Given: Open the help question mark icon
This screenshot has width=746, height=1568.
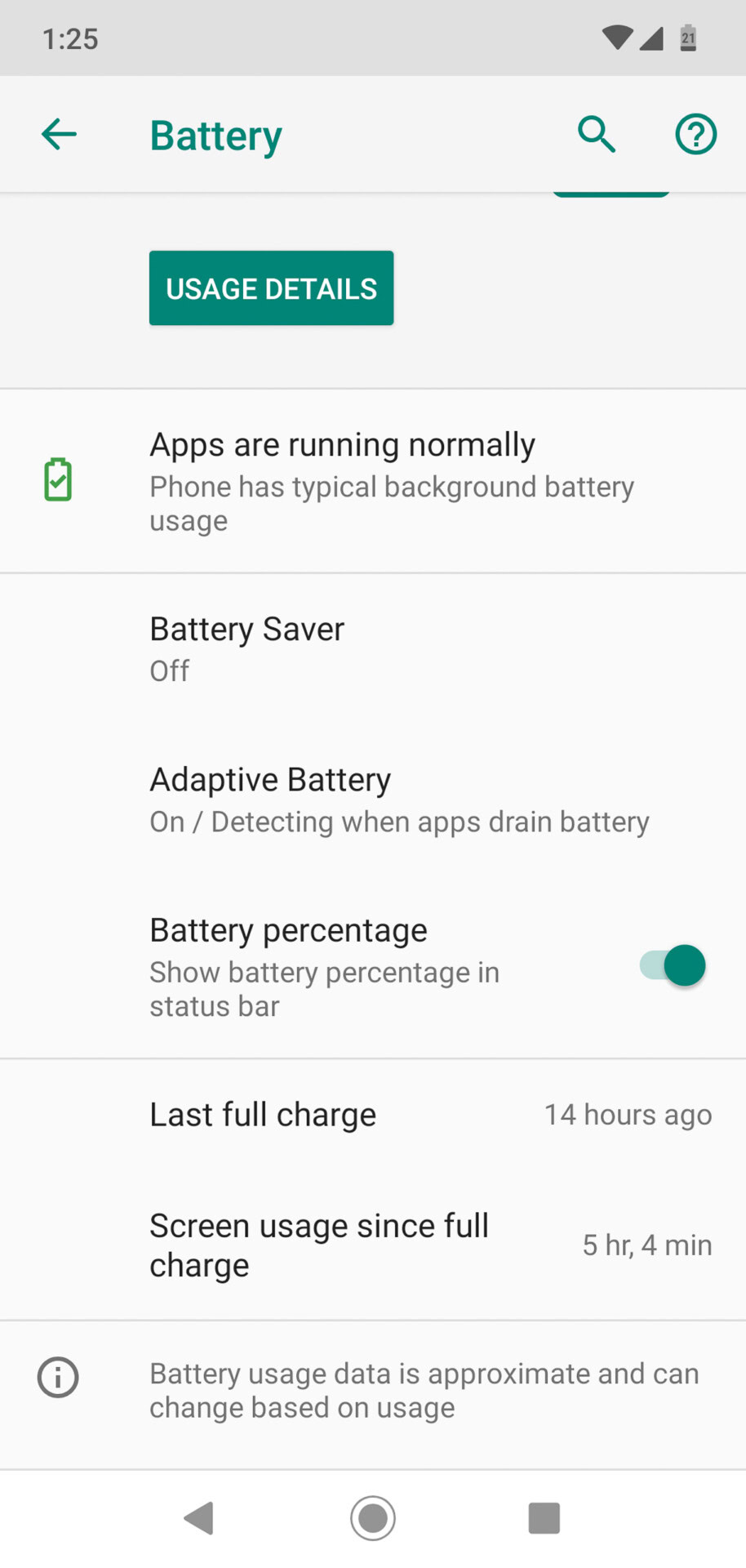Looking at the screenshot, I should (695, 135).
